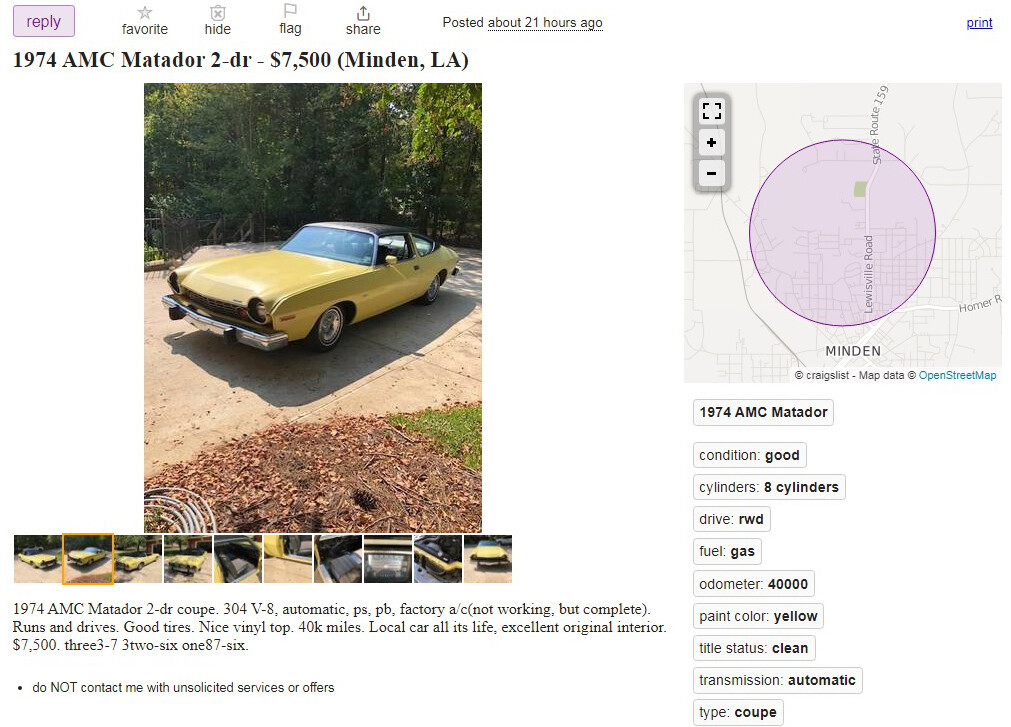This screenshot has width=1011, height=727.
Task: Flag this listing
Action: 290,20
